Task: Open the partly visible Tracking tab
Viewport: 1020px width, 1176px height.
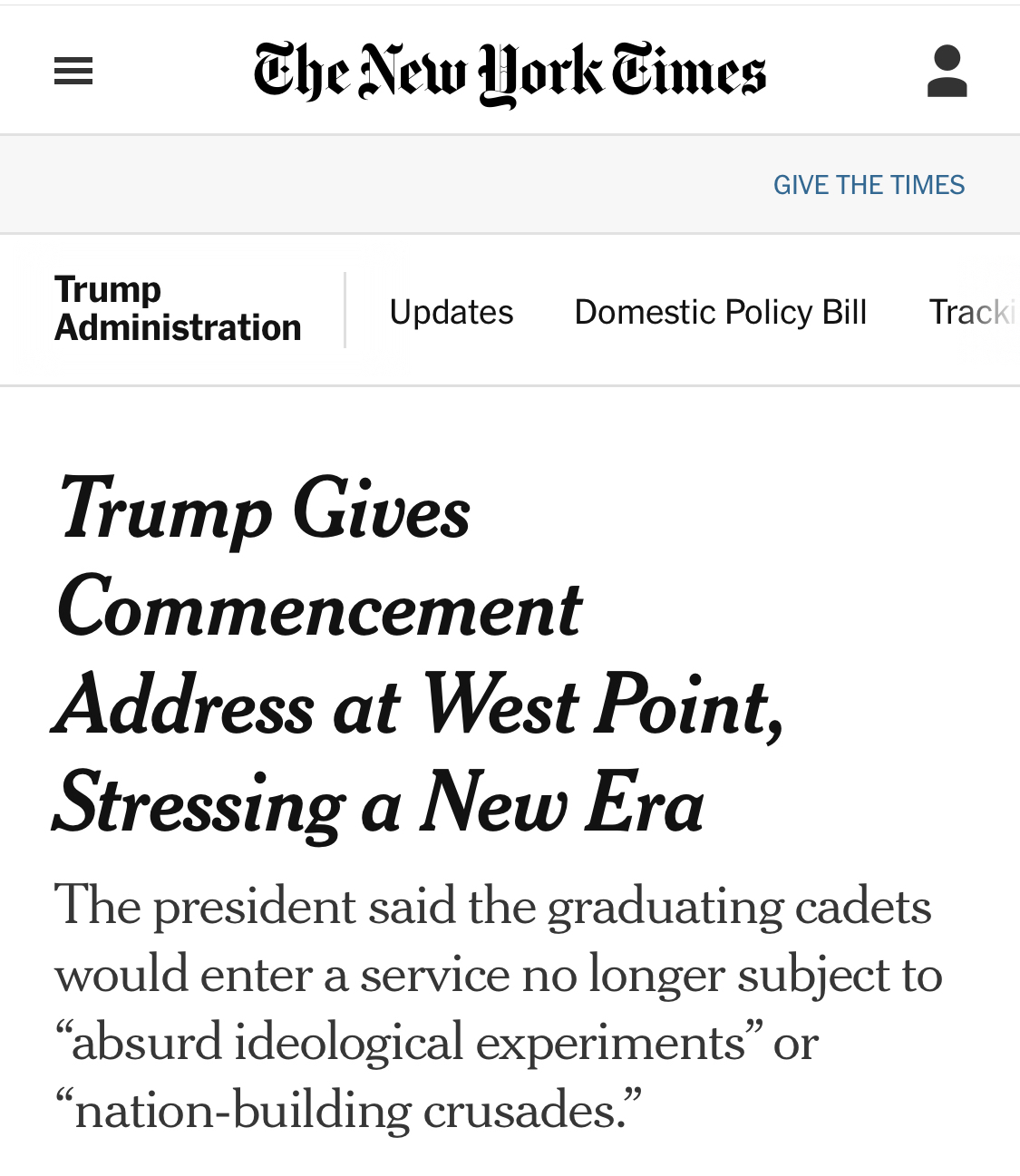Action: pyautogui.click(x=972, y=312)
